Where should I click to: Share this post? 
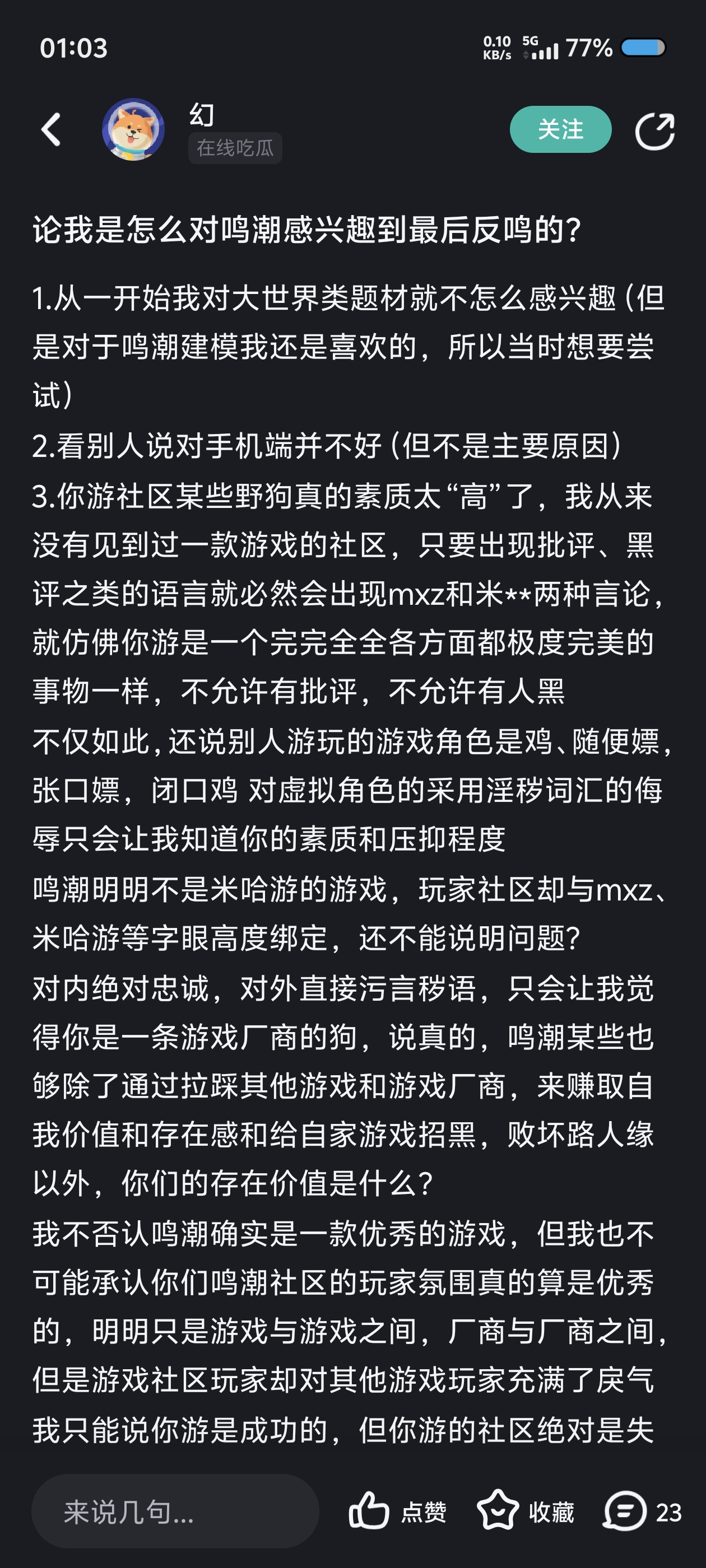click(655, 130)
